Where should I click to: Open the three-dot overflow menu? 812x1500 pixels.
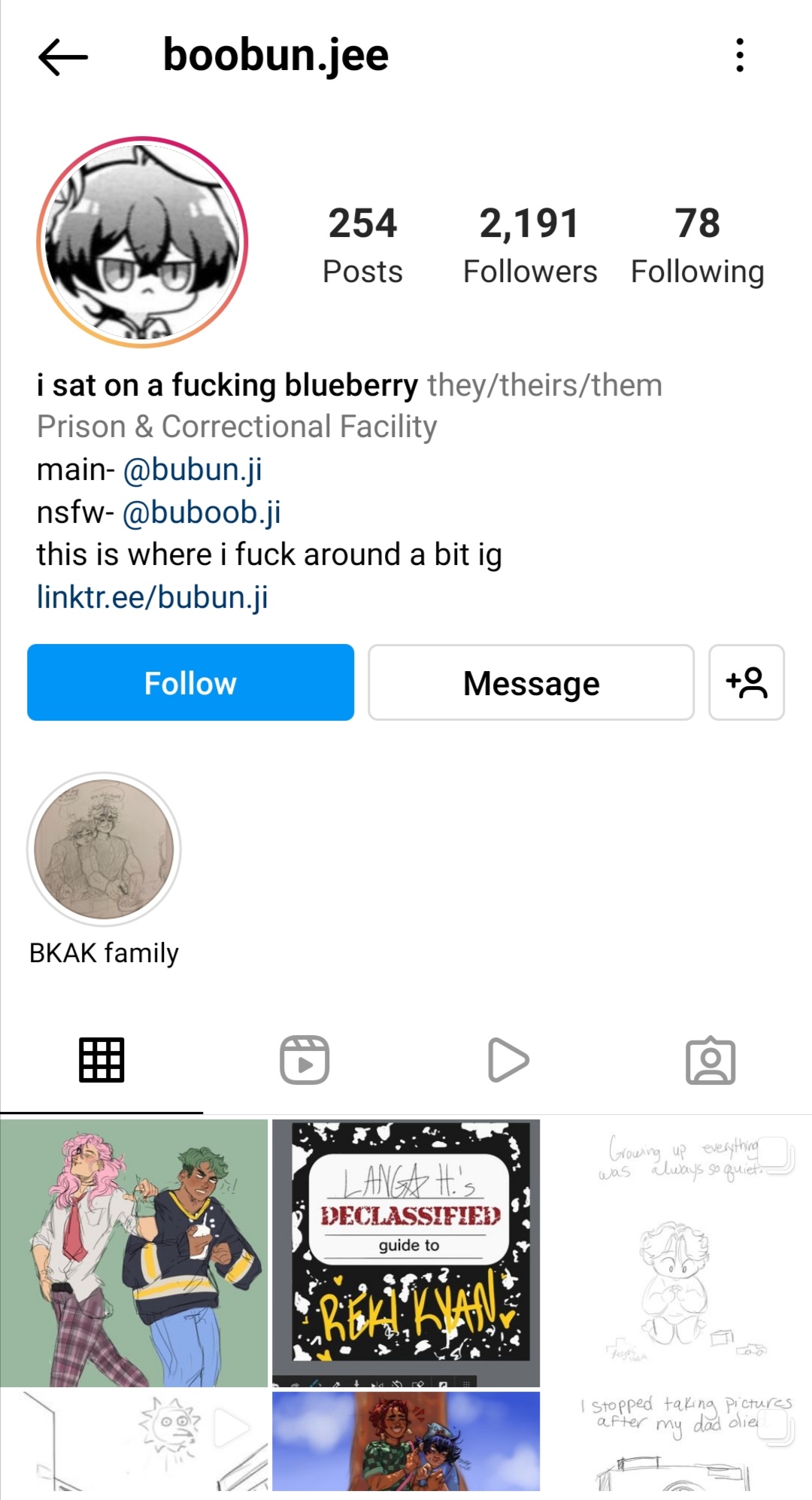[740, 56]
